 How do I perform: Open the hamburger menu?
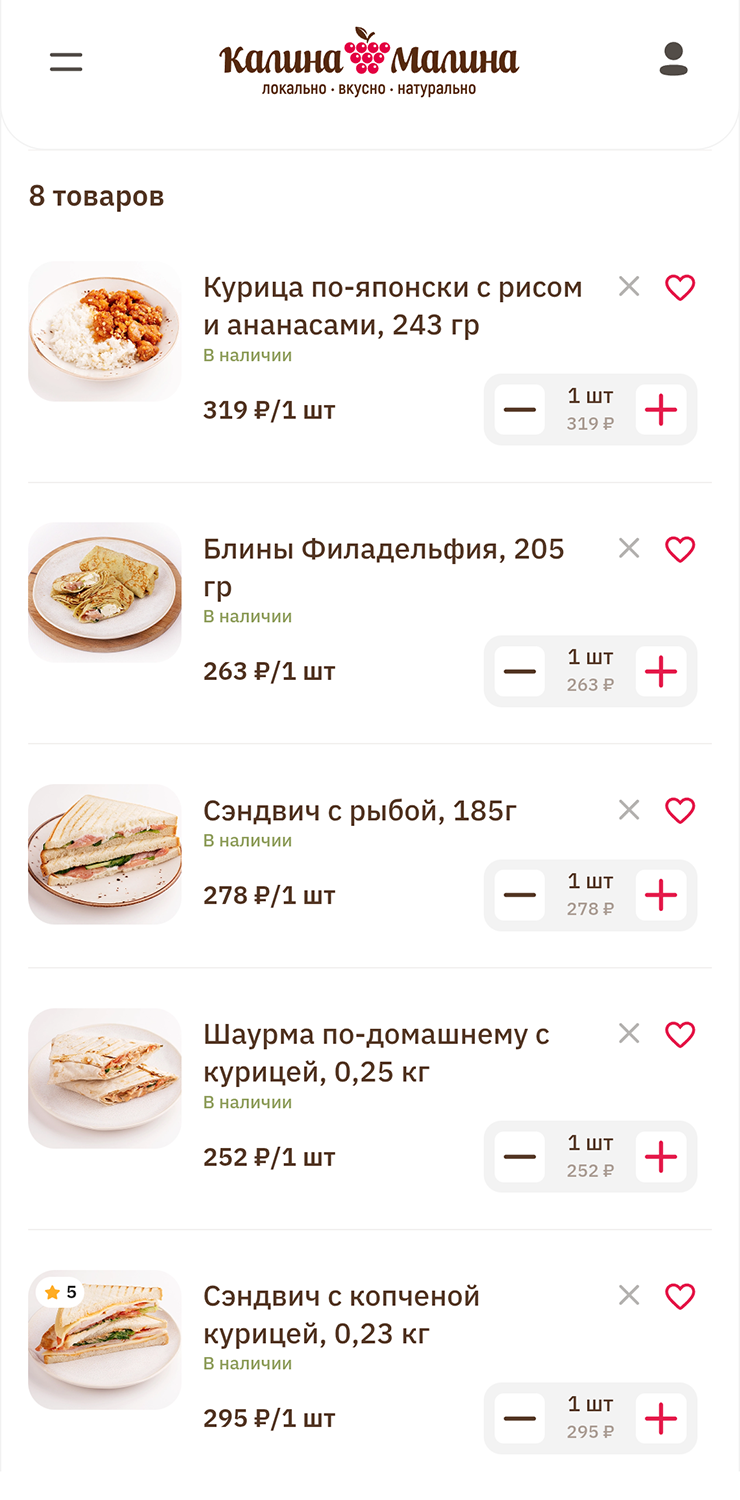[x=66, y=61]
